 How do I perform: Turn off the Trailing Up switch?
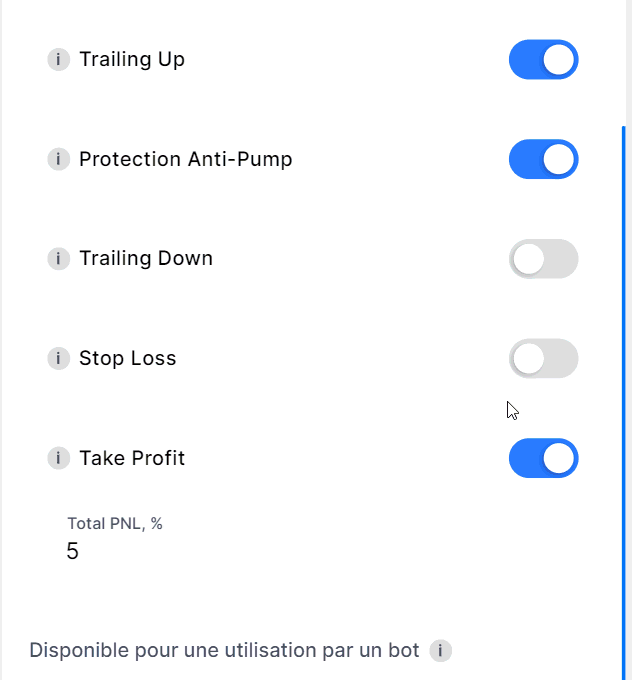point(543,60)
